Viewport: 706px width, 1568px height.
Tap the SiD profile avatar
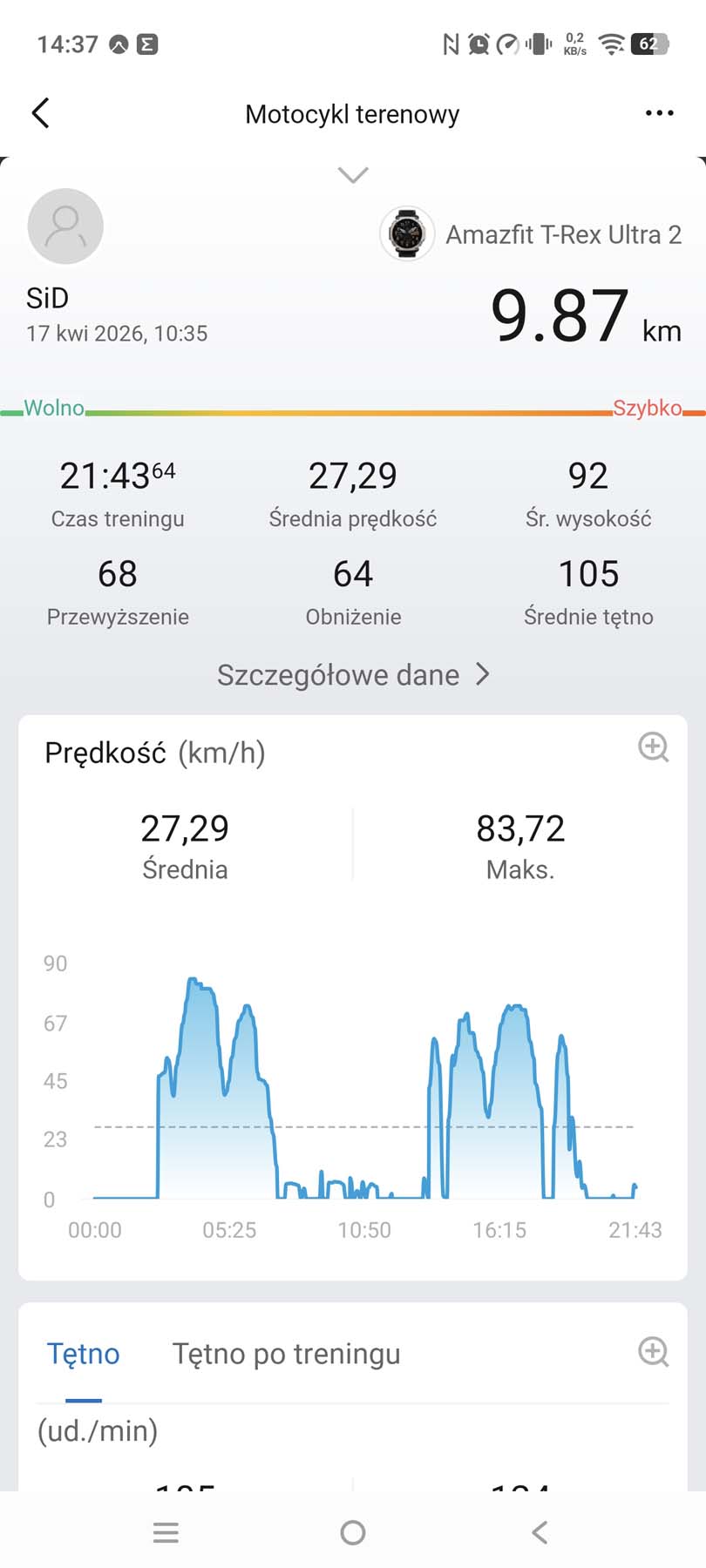click(65, 226)
